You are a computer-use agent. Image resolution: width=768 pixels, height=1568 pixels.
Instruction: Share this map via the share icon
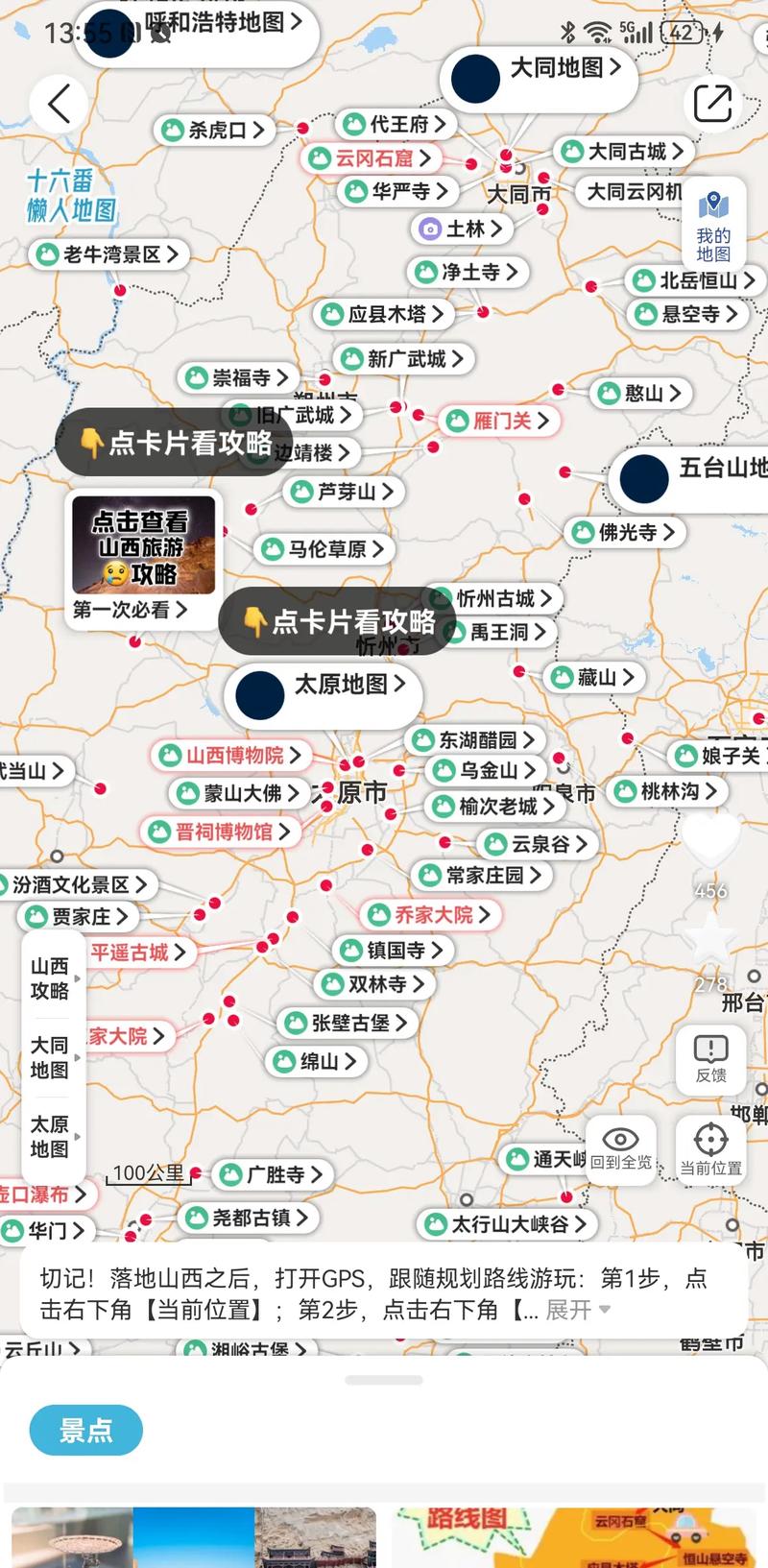click(x=712, y=104)
